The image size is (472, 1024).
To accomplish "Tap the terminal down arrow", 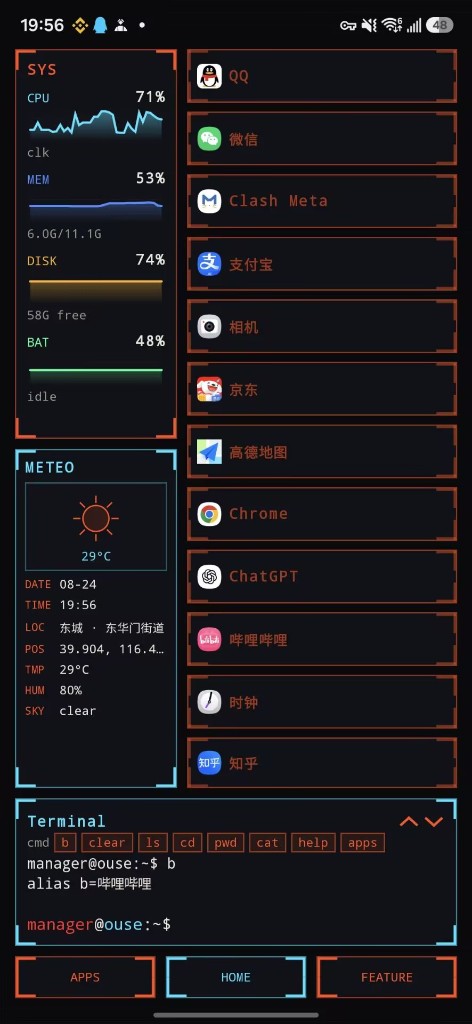I will click(434, 822).
